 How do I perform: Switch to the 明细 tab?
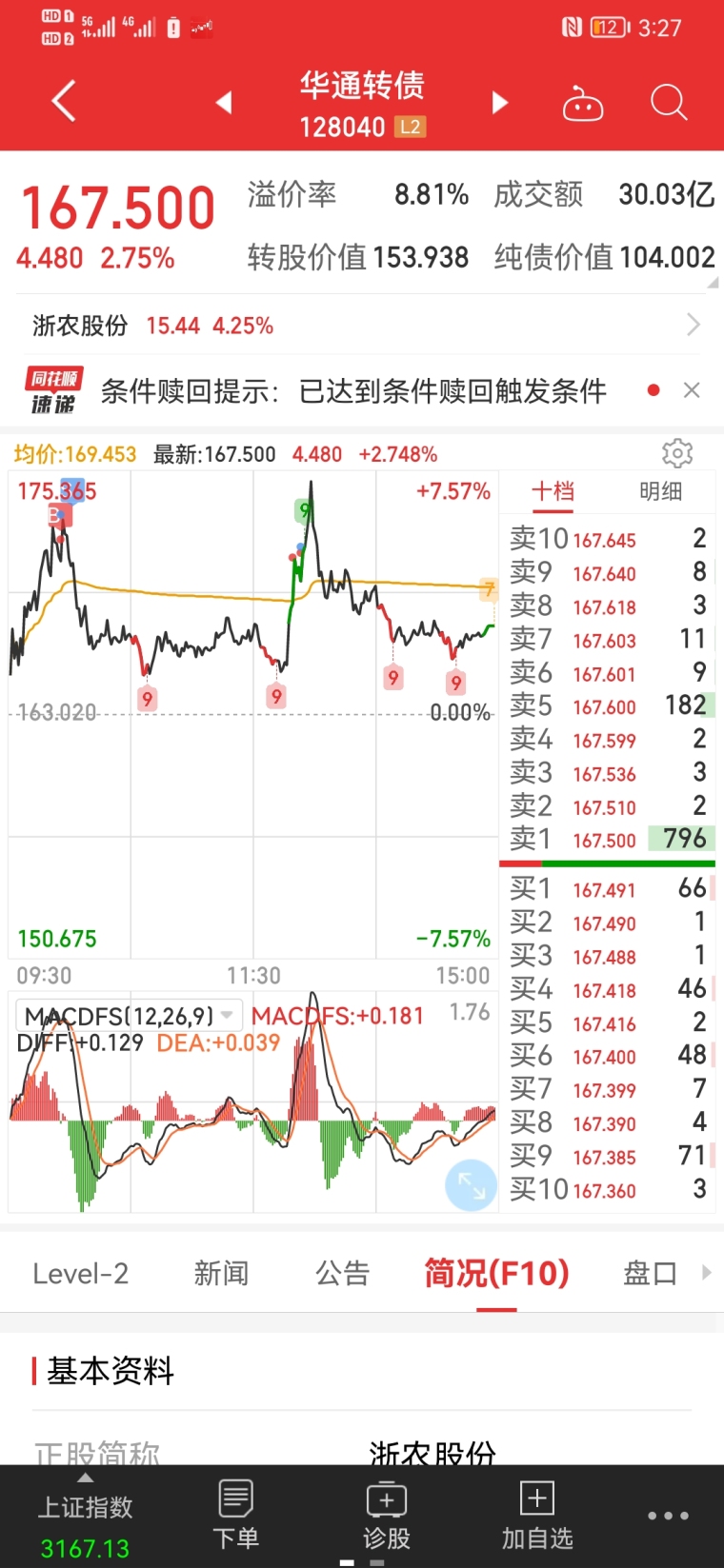[x=660, y=491]
